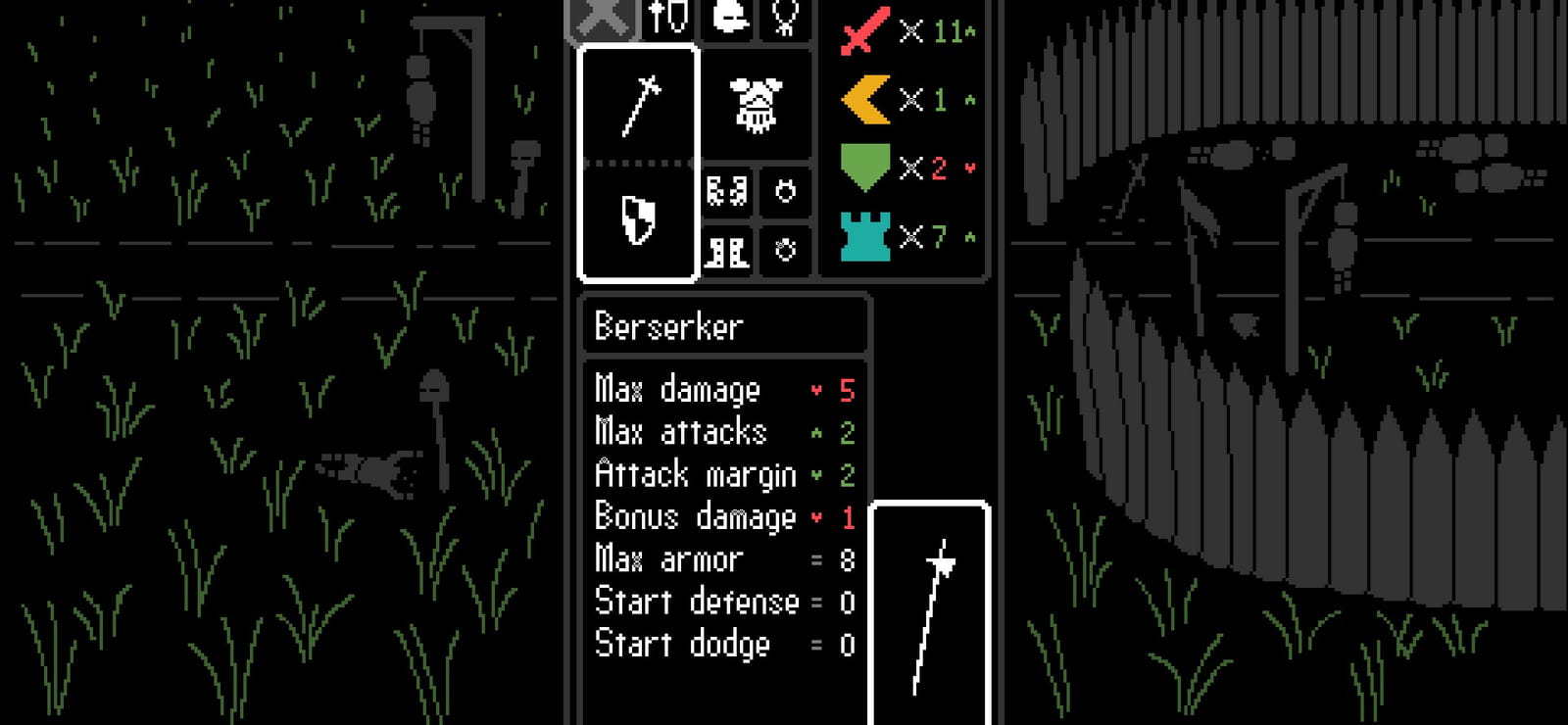The image size is (1568, 725).
Task: Switch to the helmet tab
Action: (x=728, y=19)
